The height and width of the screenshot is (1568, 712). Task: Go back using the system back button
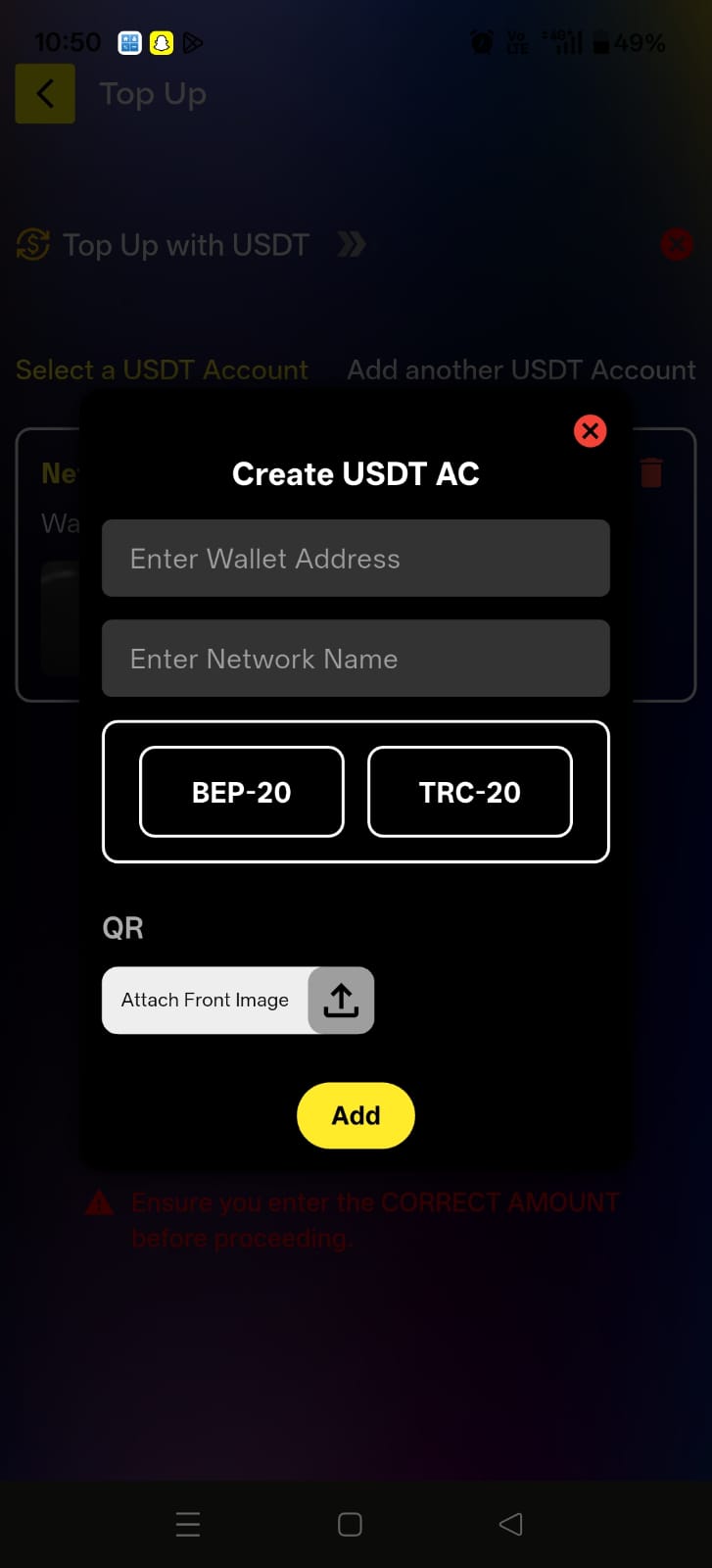tap(510, 1524)
